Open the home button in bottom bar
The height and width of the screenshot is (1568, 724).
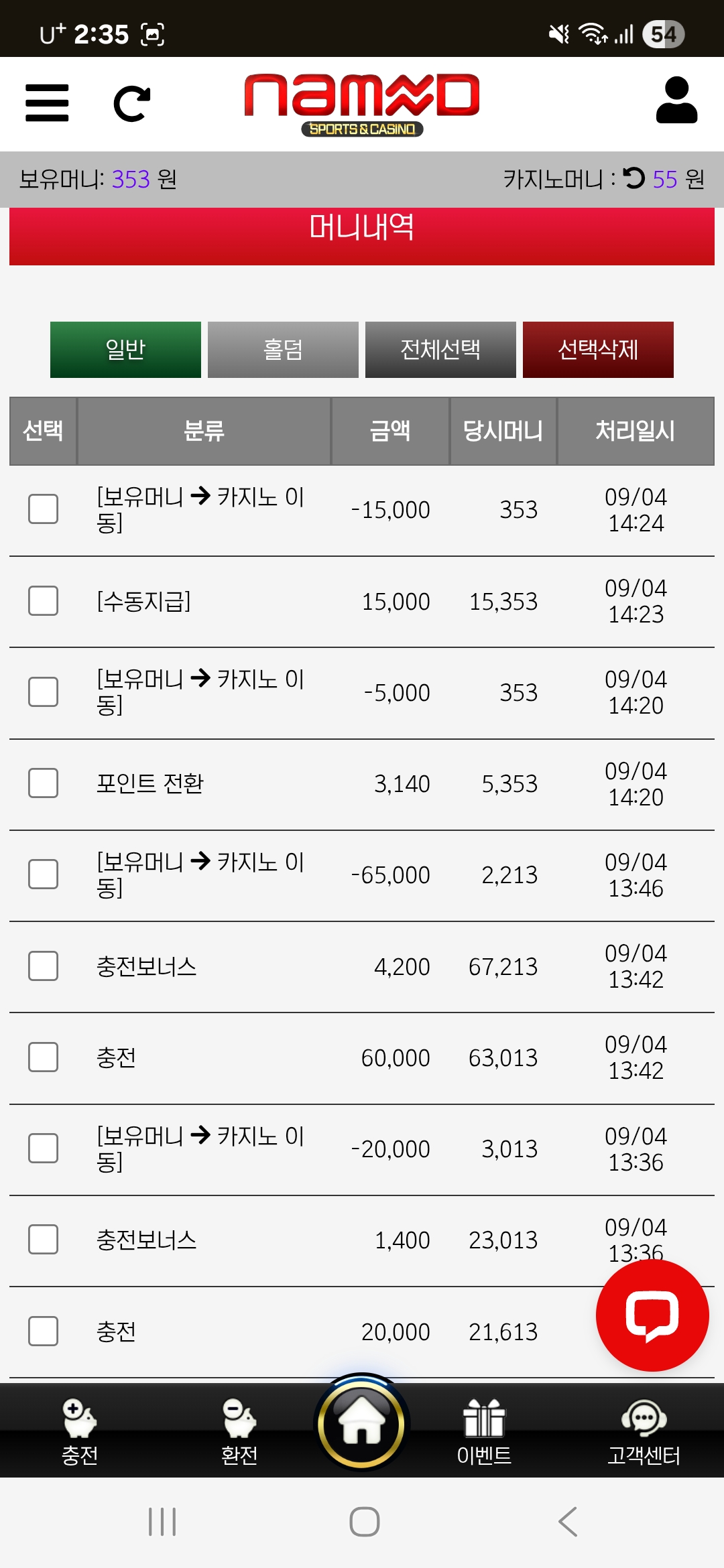362,1423
